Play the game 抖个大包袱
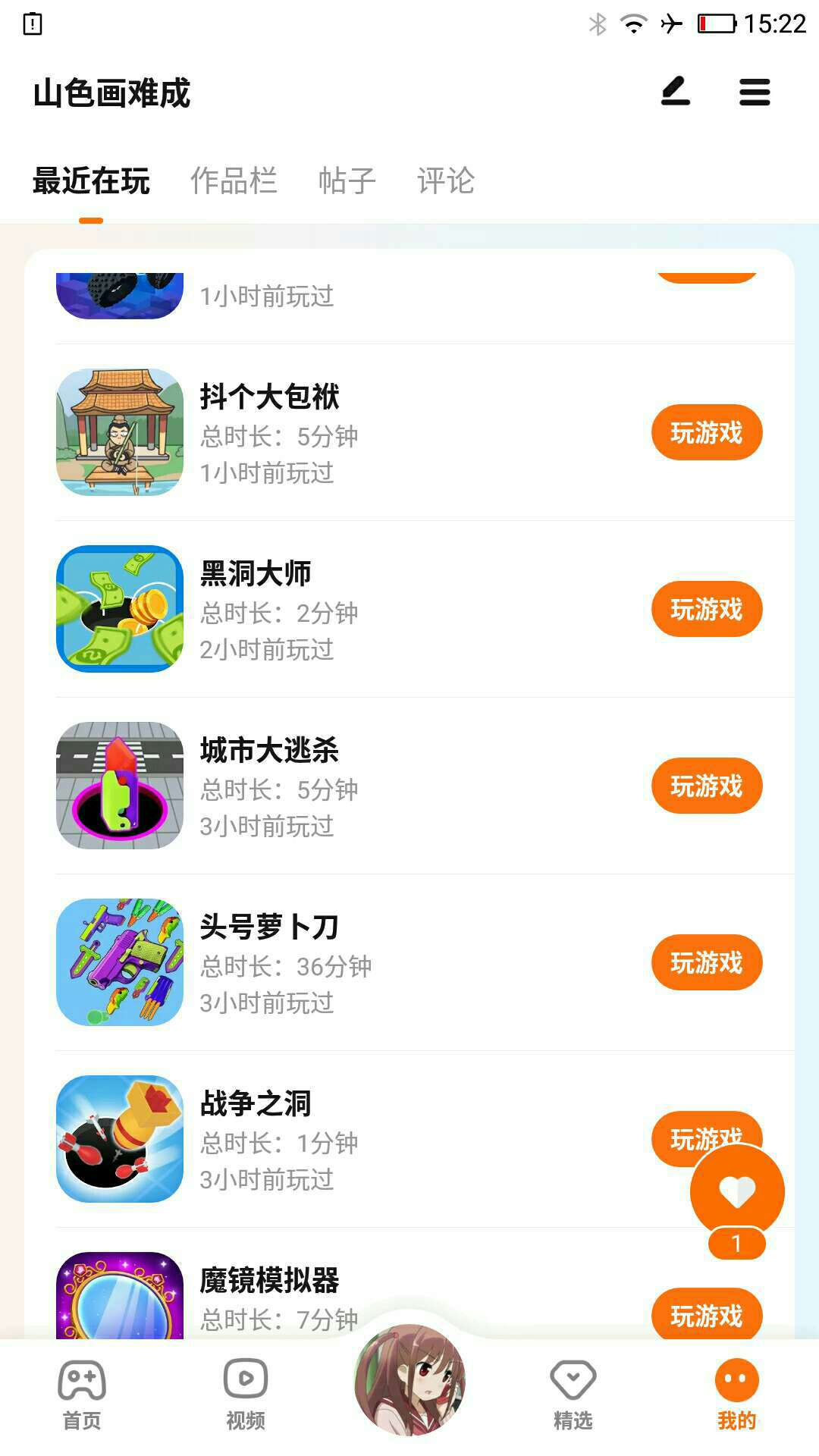Viewport: 819px width, 1456px height. 706,433
